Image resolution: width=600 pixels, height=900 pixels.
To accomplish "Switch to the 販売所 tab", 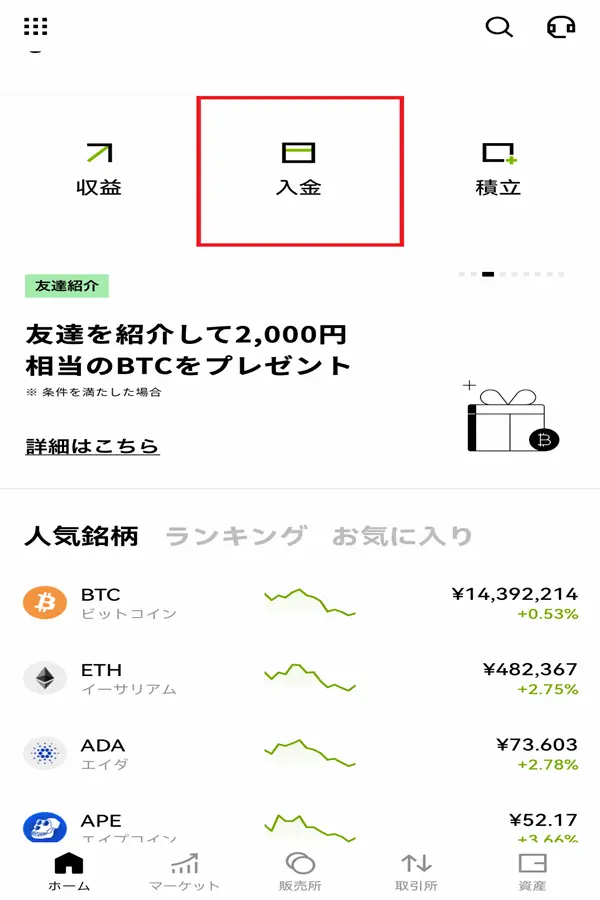I will pos(300,871).
